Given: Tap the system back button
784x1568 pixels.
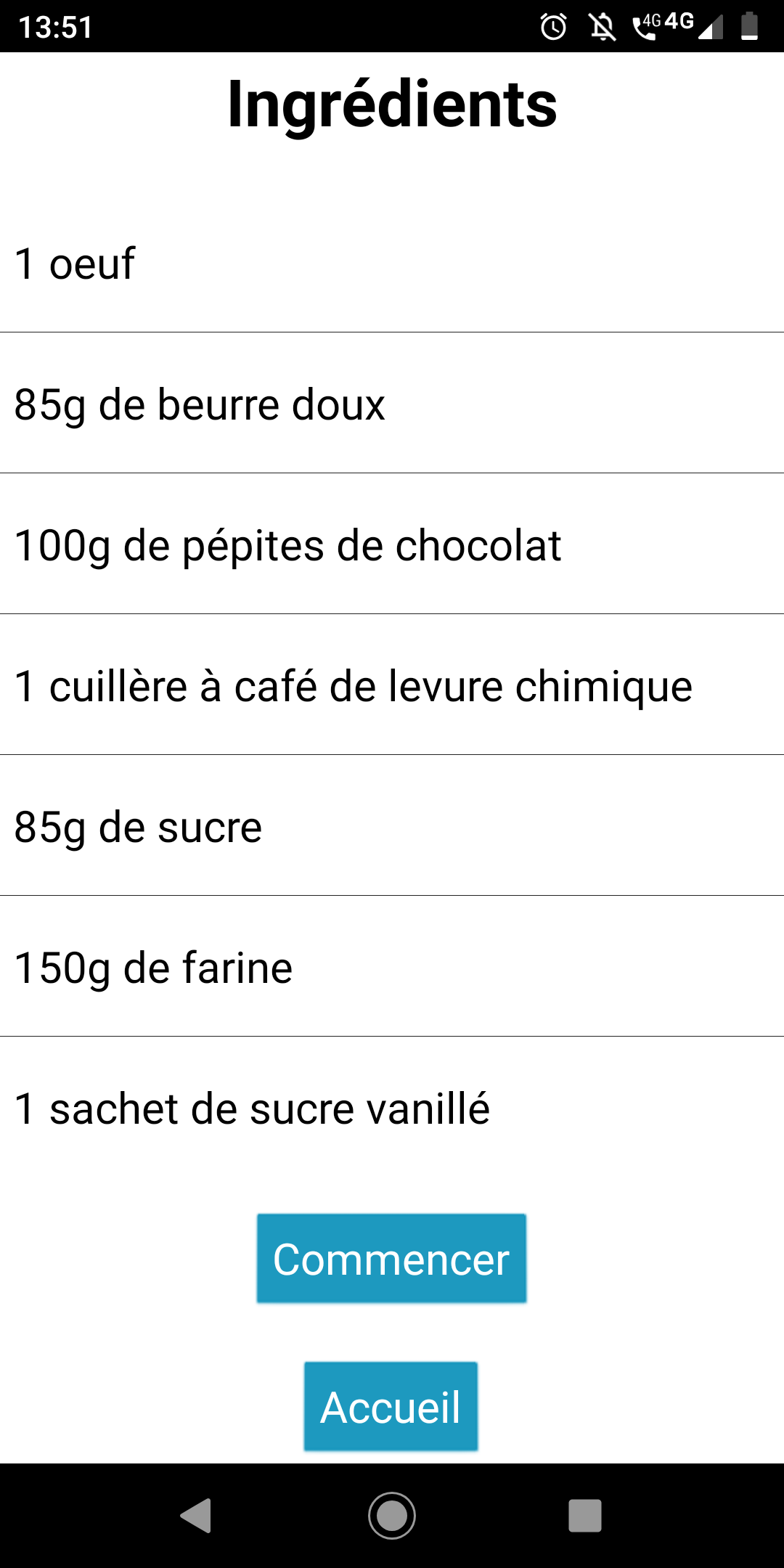Looking at the screenshot, I should pyautogui.click(x=196, y=1516).
